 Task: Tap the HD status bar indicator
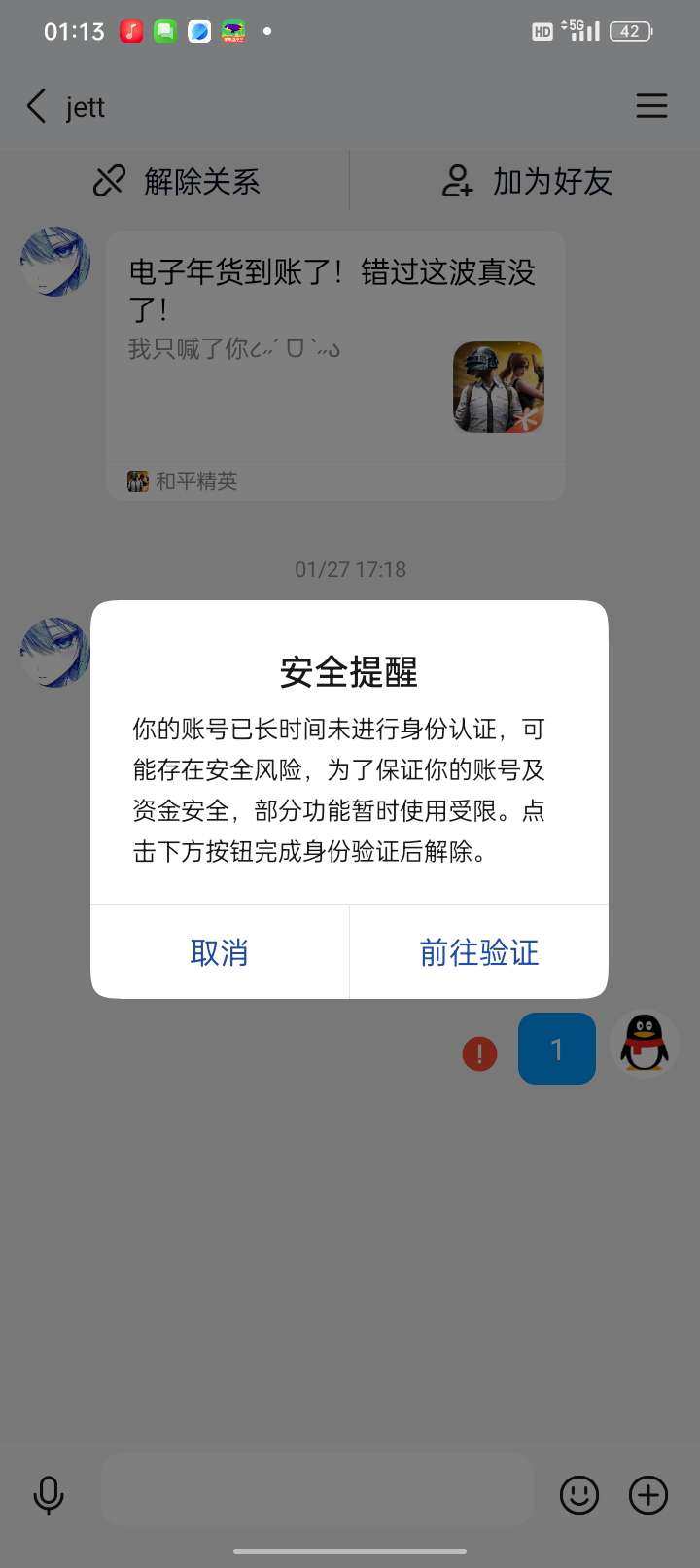click(542, 32)
